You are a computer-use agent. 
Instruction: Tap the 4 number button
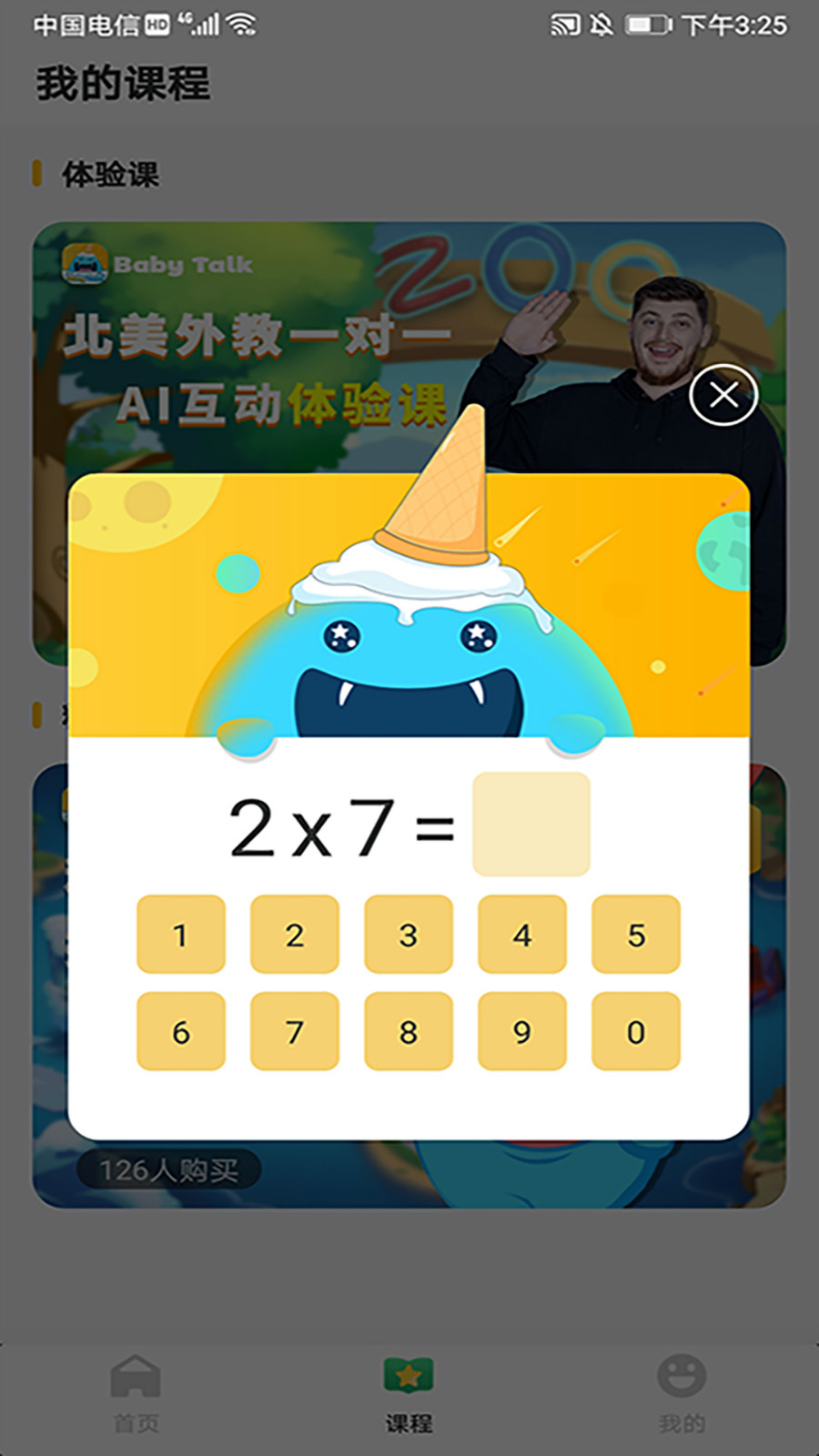521,935
